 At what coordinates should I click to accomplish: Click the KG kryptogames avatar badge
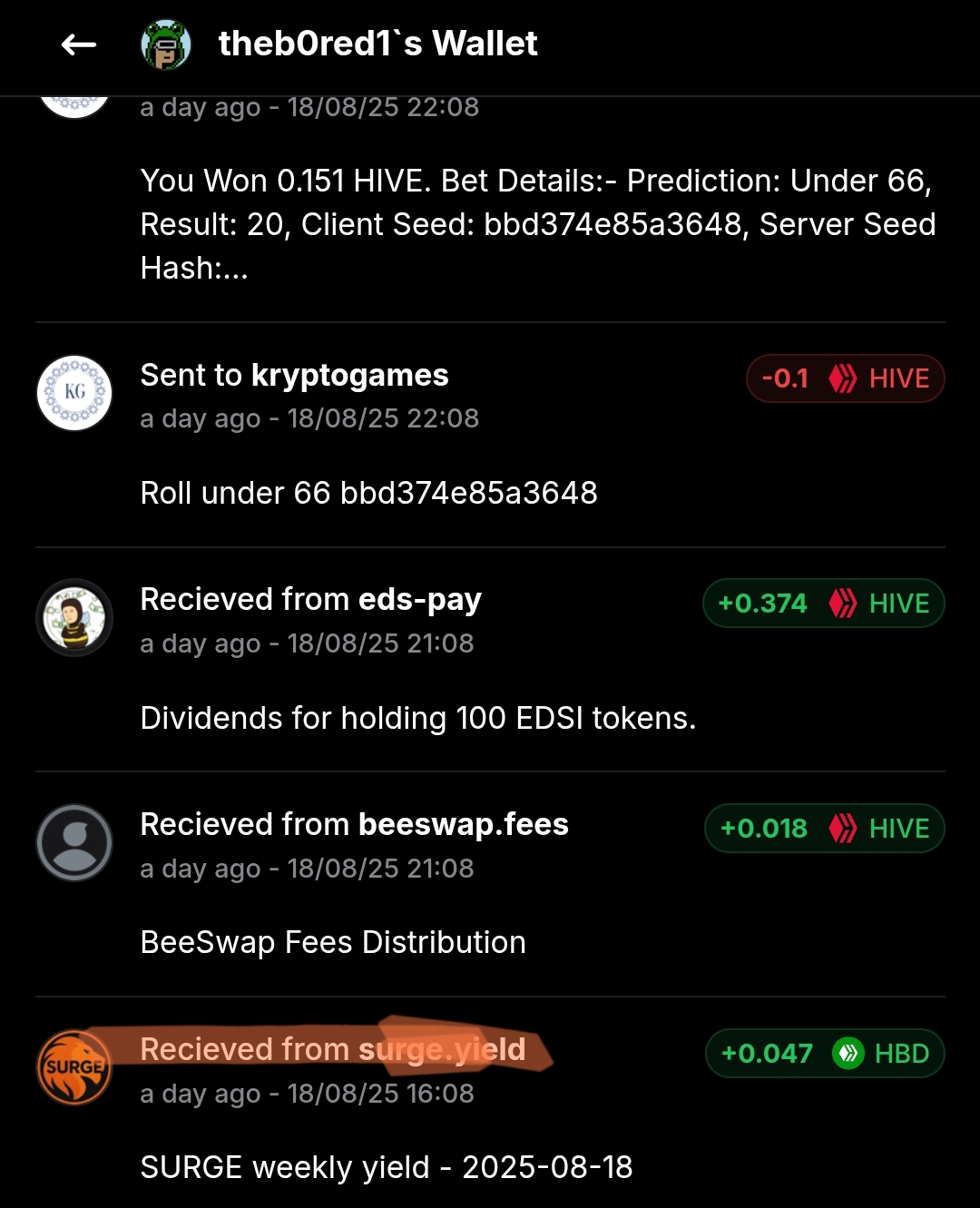(x=74, y=392)
